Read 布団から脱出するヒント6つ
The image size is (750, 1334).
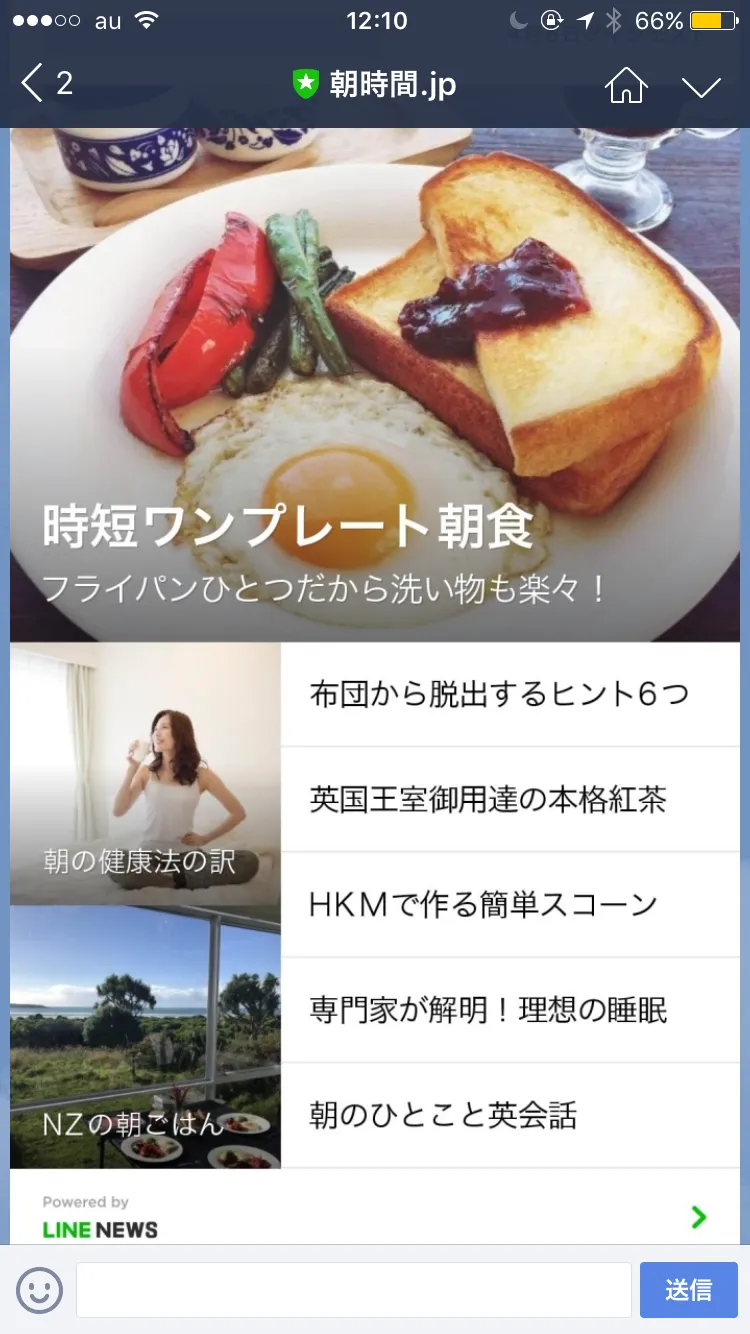click(510, 694)
